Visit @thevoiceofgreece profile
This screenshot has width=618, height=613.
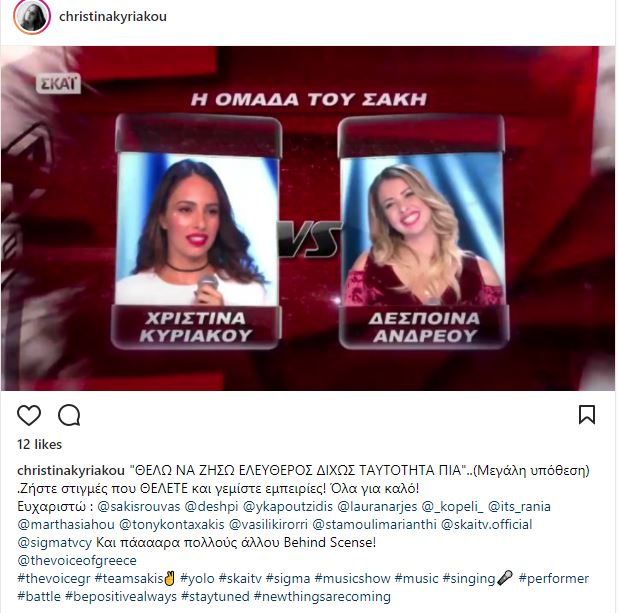click(x=77, y=560)
